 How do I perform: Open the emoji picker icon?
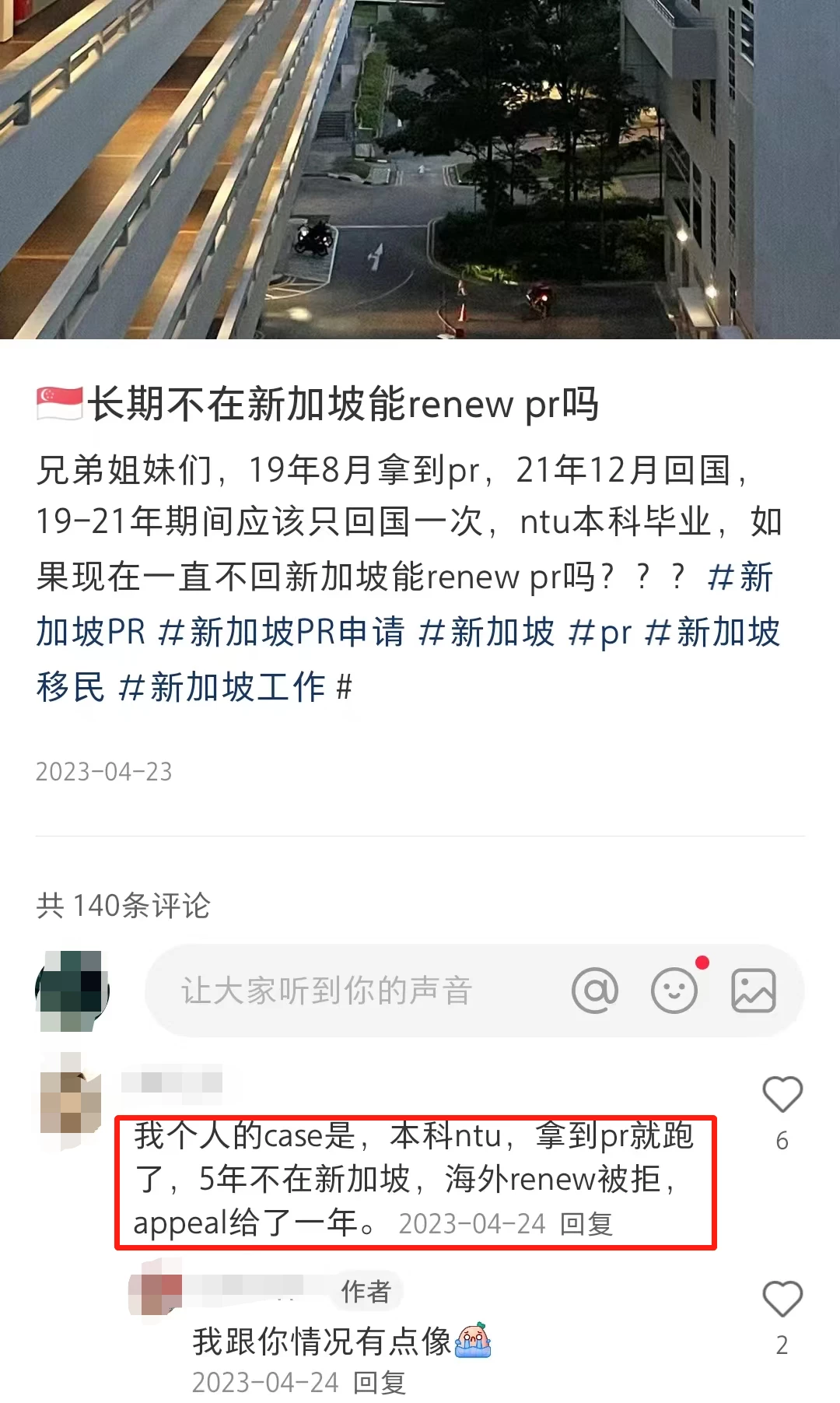674,991
